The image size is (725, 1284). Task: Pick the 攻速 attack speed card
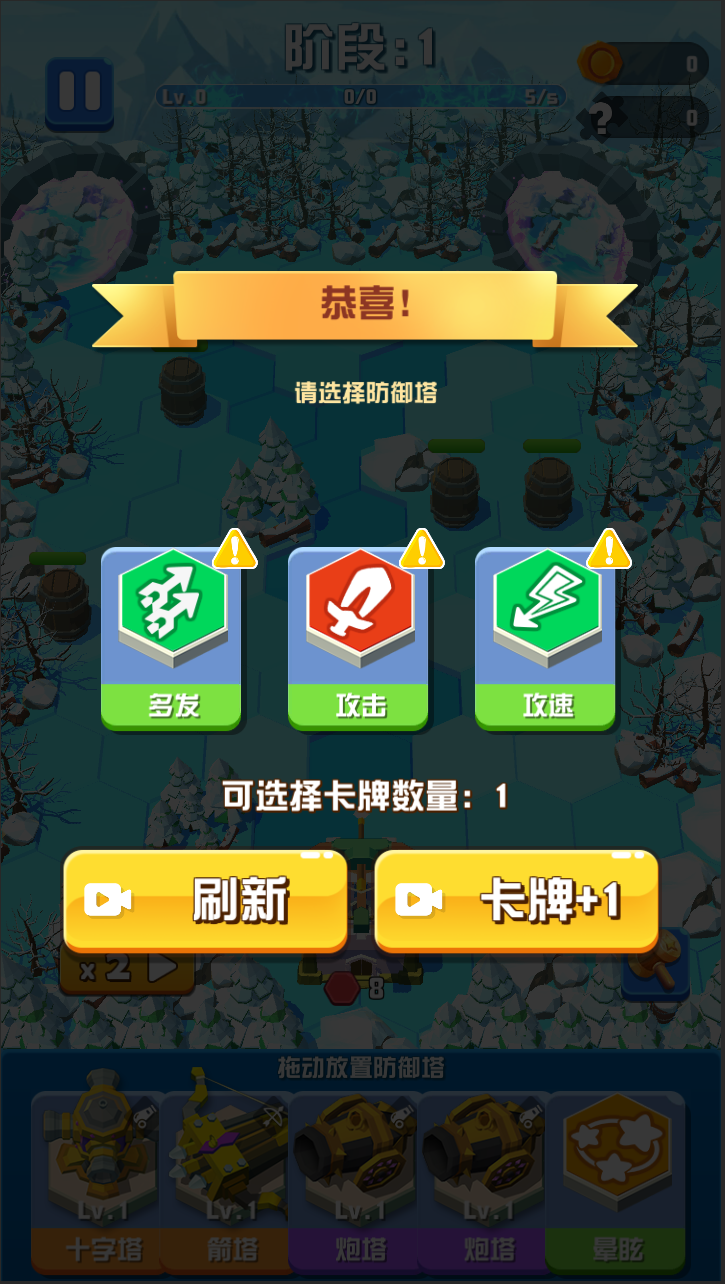click(545, 637)
